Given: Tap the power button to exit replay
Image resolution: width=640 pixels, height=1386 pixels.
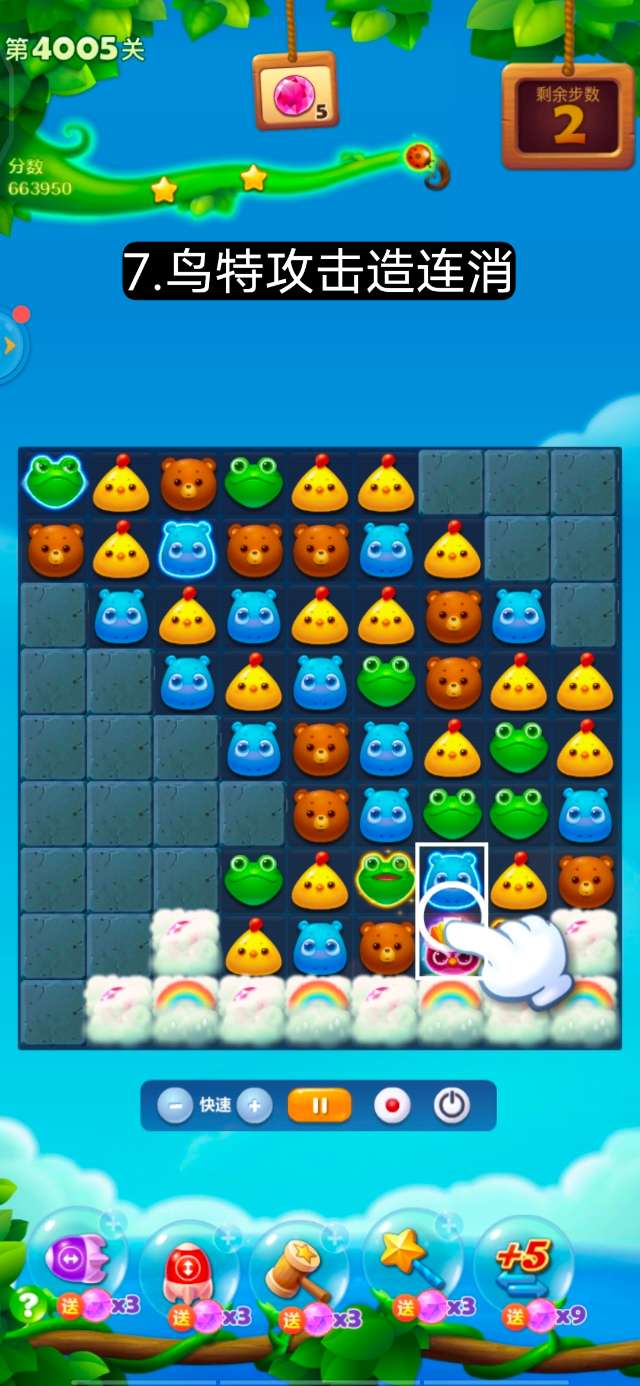Looking at the screenshot, I should coord(452,1106).
